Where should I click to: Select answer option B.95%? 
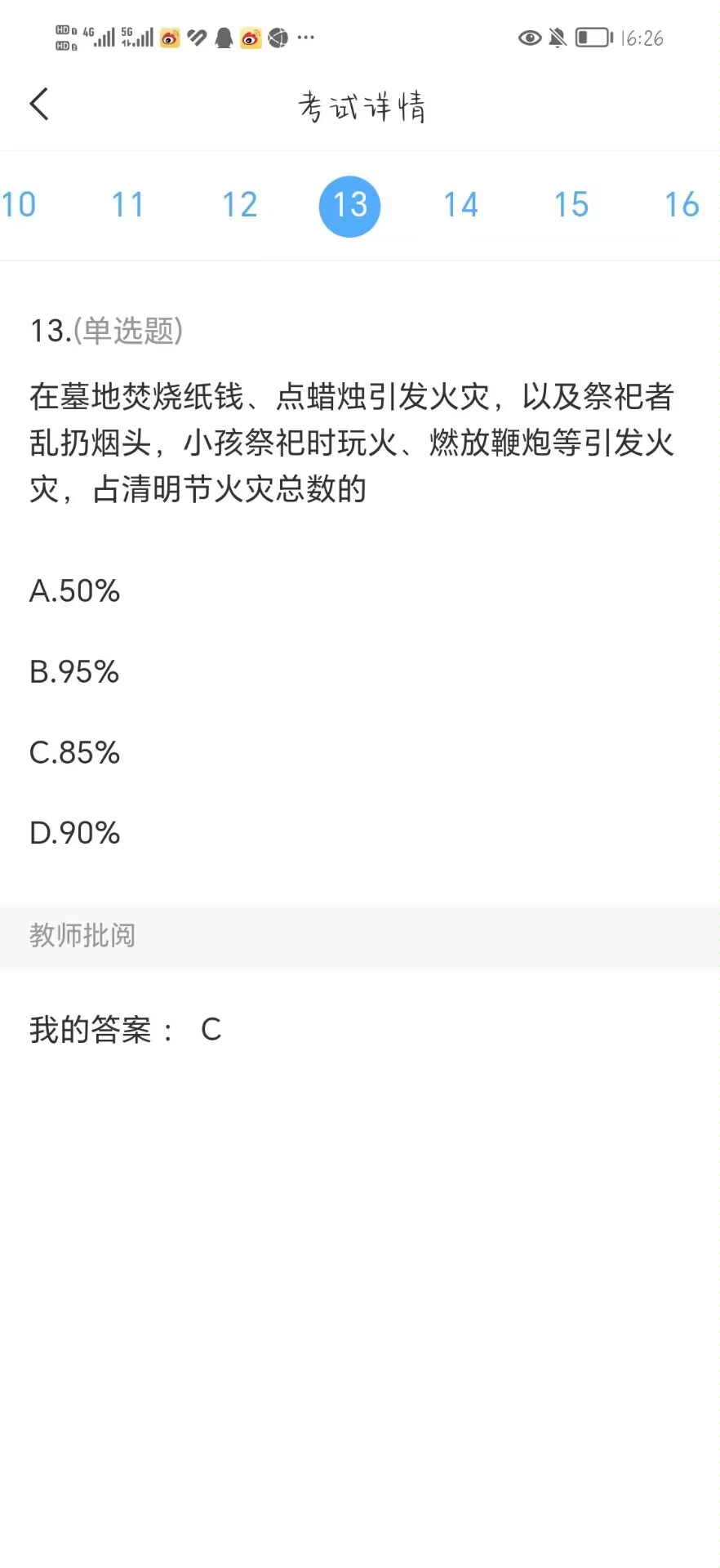tap(74, 671)
